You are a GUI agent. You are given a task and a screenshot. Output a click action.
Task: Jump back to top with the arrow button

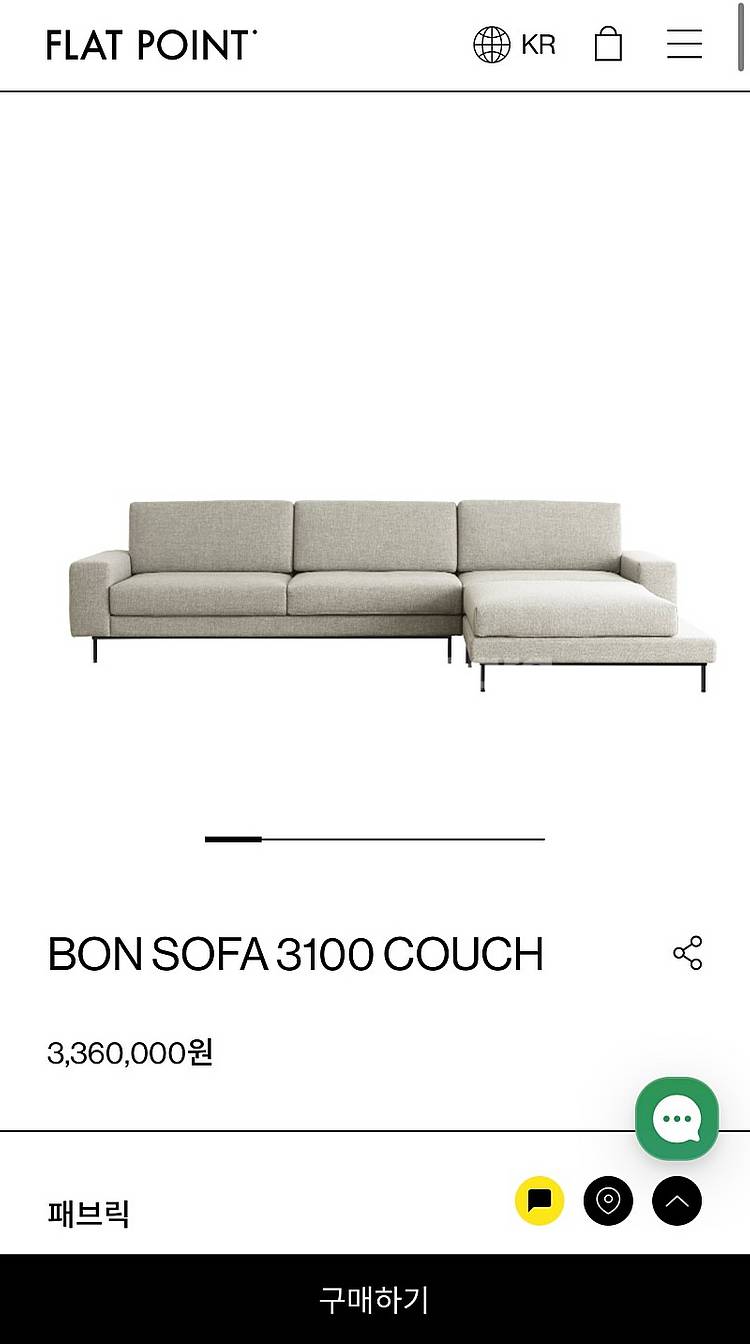[x=677, y=1200]
